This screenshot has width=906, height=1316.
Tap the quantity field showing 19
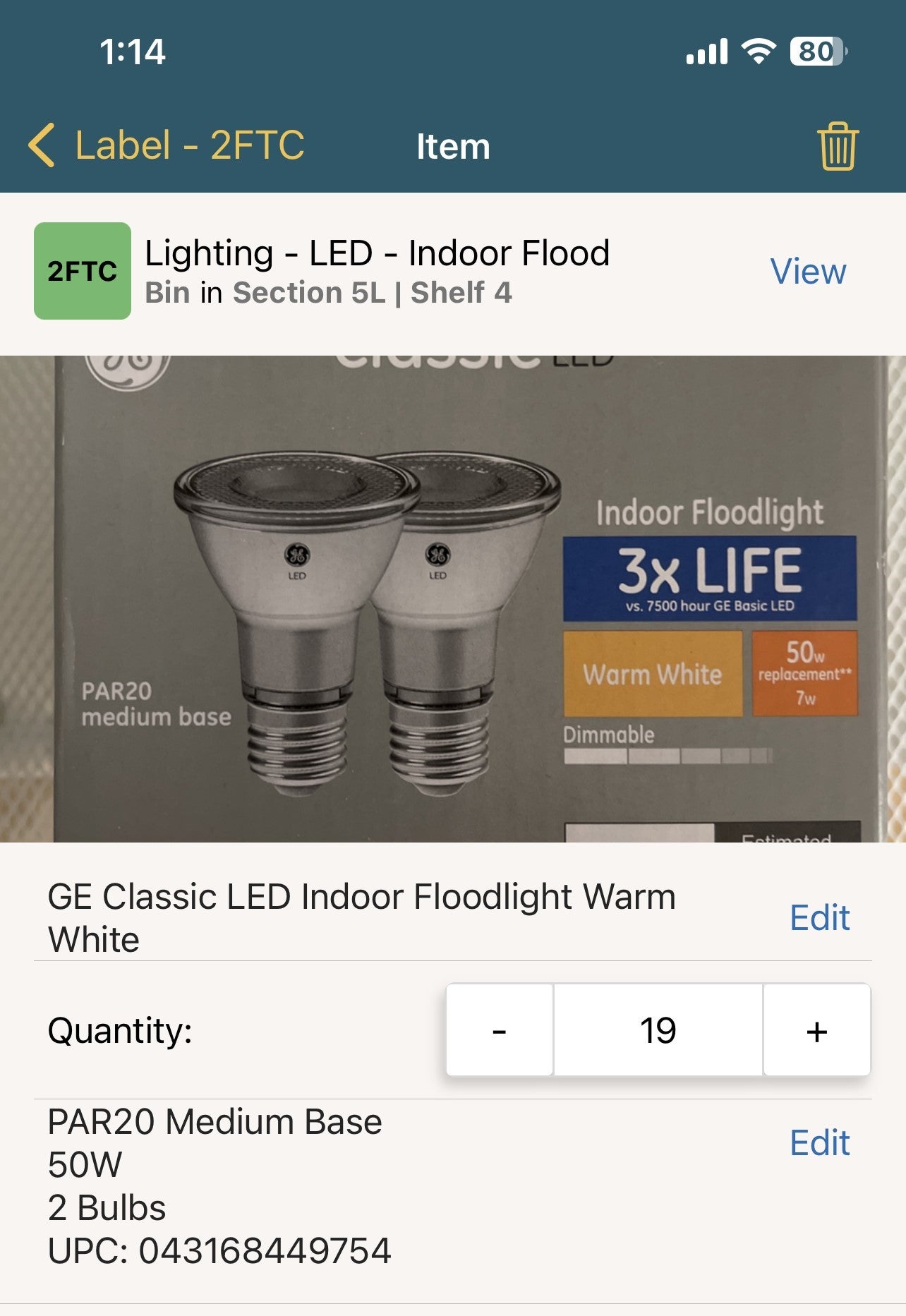[x=658, y=1031]
